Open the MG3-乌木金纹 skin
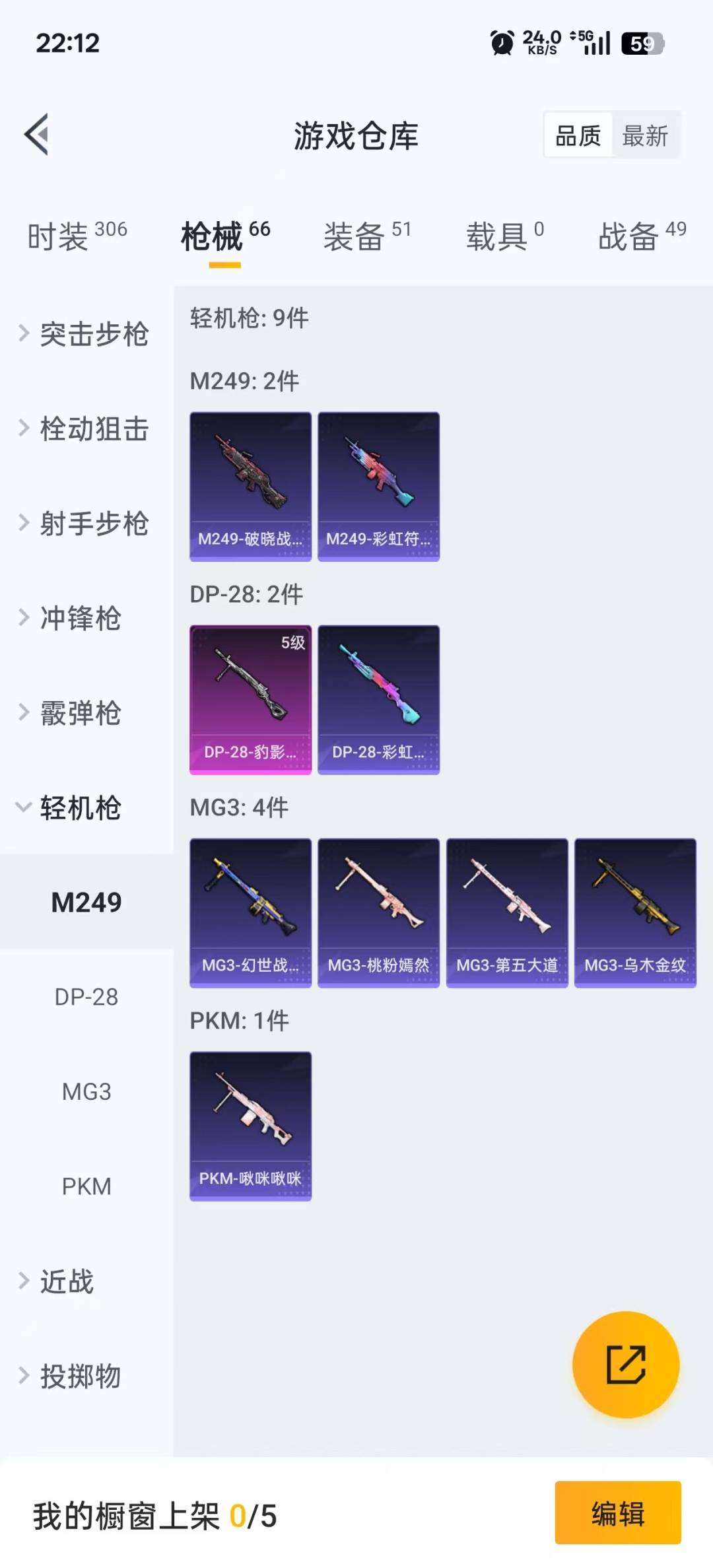Screen dimensions: 713x1568 click(x=635, y=913)
